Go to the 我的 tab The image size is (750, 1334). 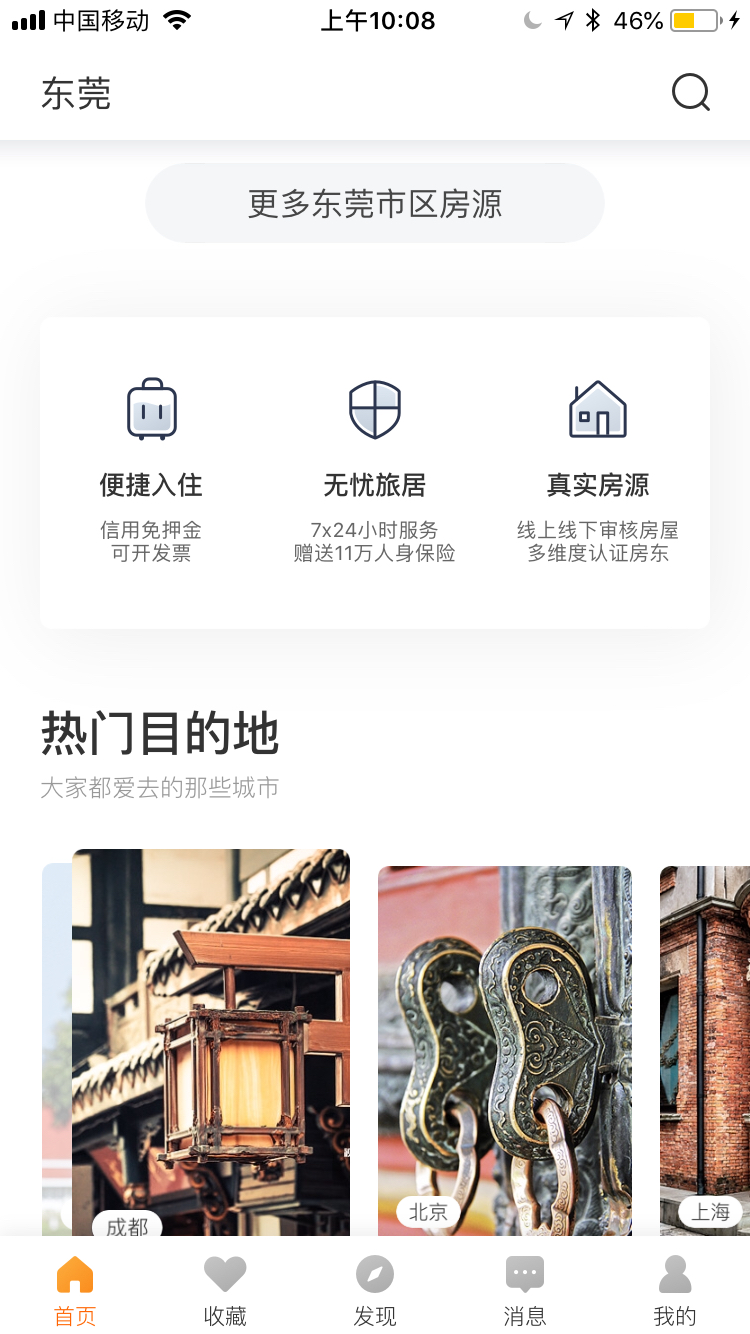tap(675, 1291)
